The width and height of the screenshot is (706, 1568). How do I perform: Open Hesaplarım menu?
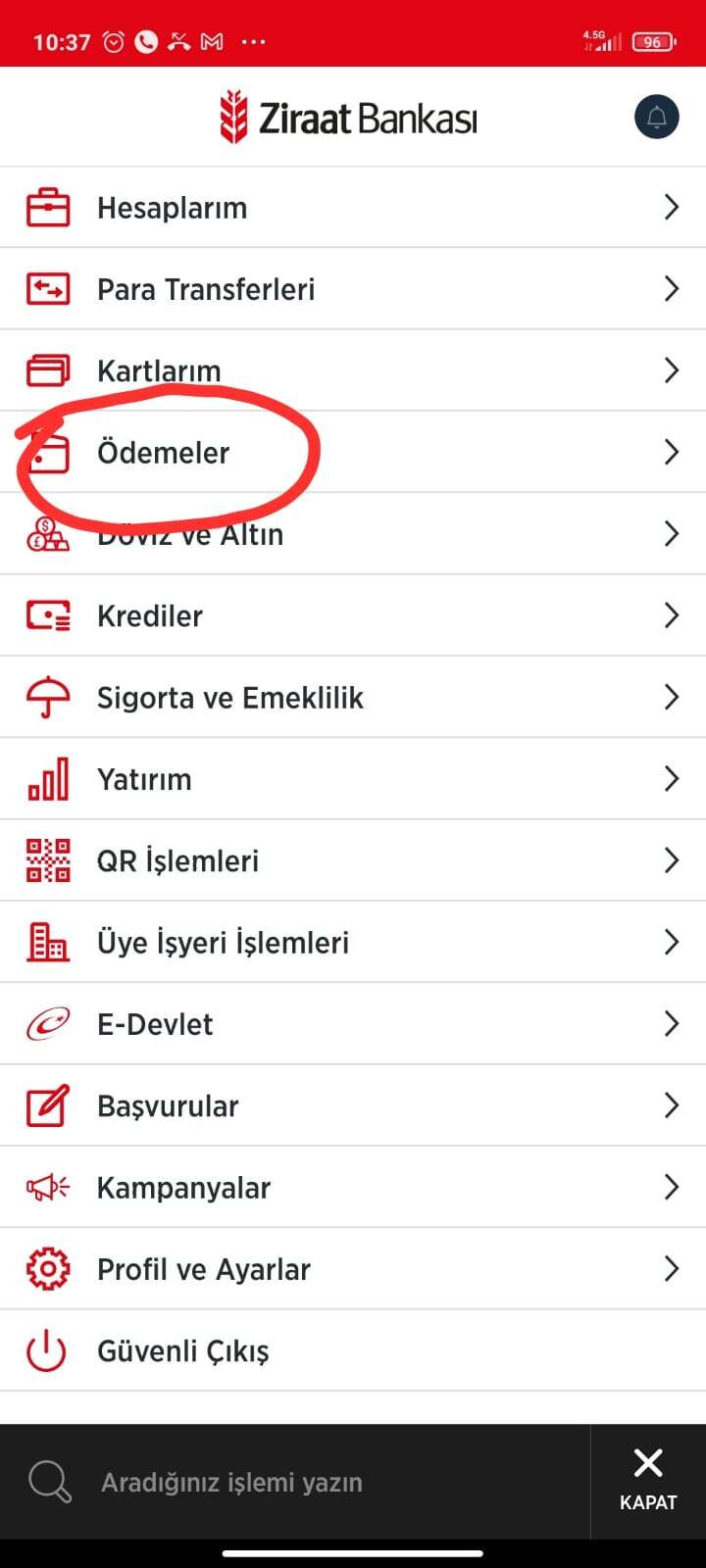click(x=353, y=208)
